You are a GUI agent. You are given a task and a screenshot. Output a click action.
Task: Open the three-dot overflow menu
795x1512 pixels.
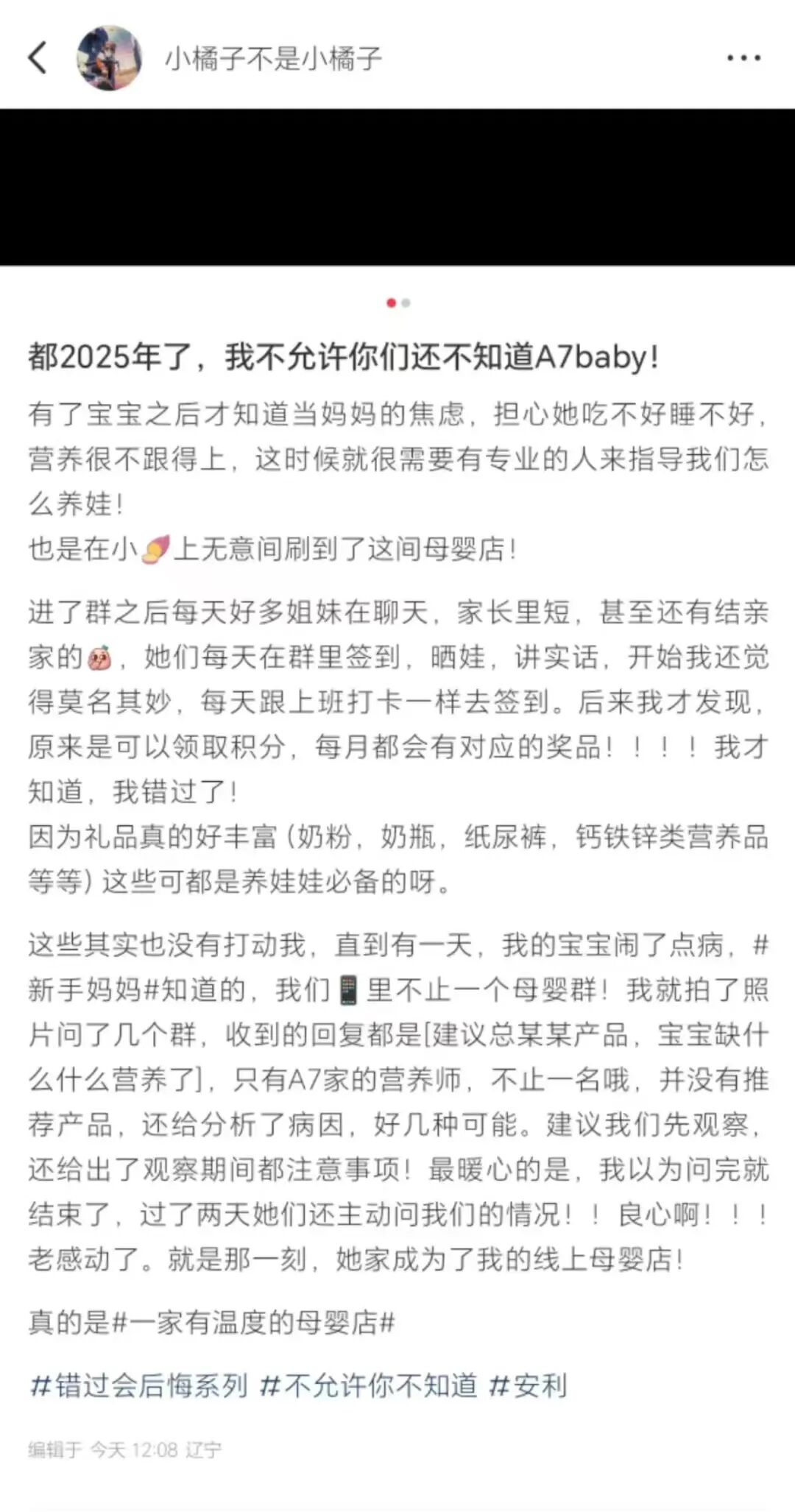click(743, 57)
